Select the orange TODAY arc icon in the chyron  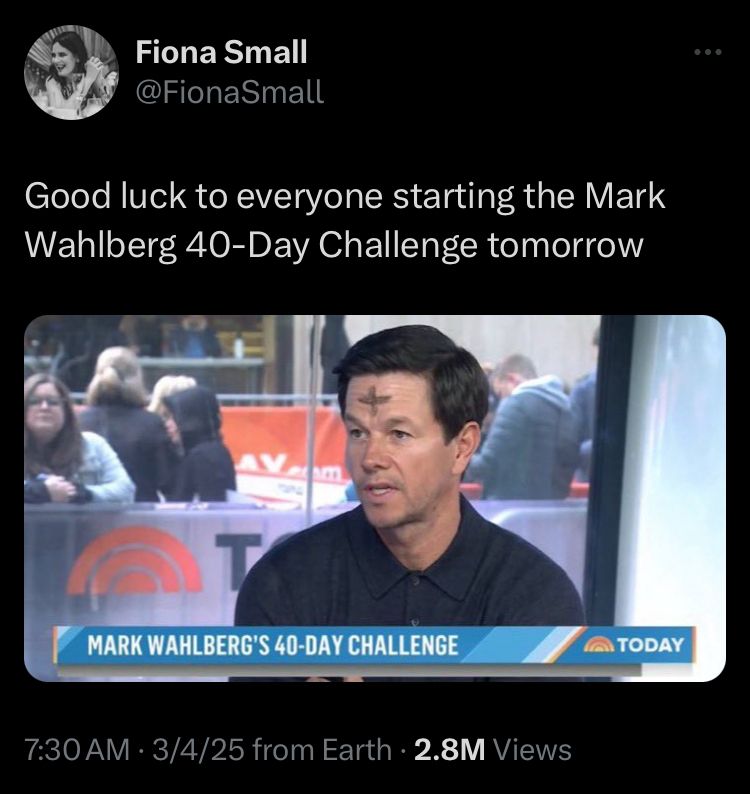point(598,643)
